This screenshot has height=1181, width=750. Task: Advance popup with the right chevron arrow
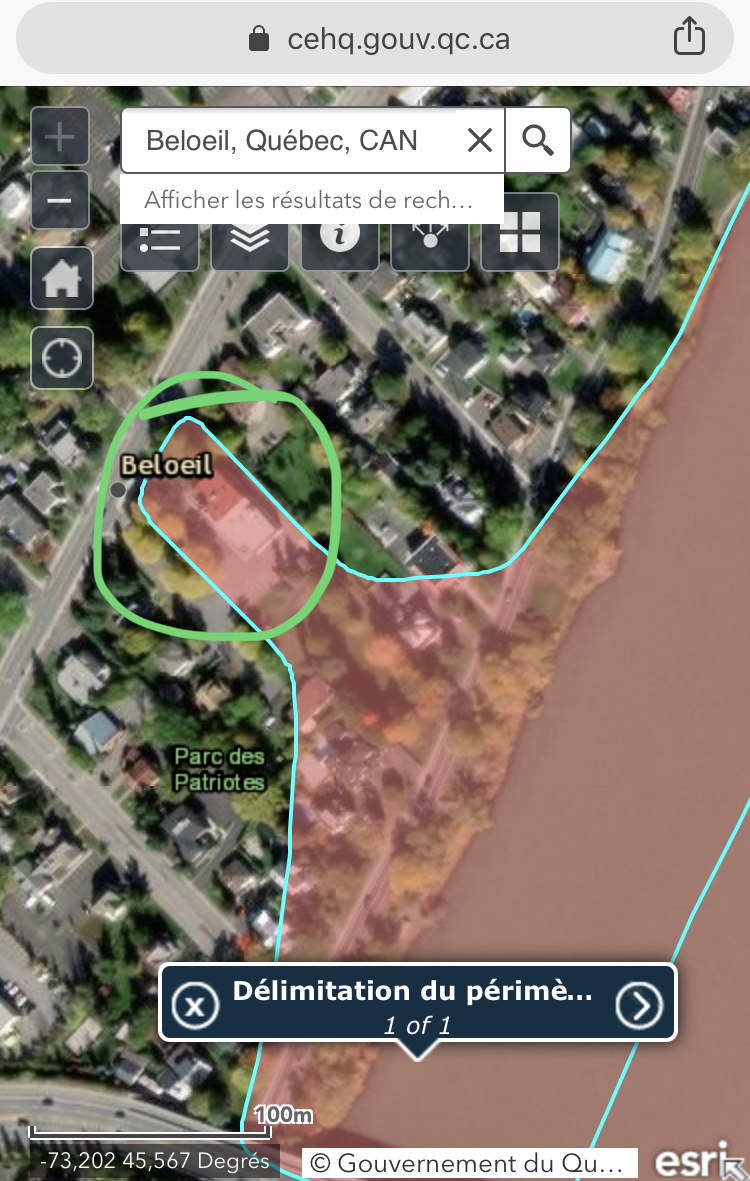tap(640, 1002)
